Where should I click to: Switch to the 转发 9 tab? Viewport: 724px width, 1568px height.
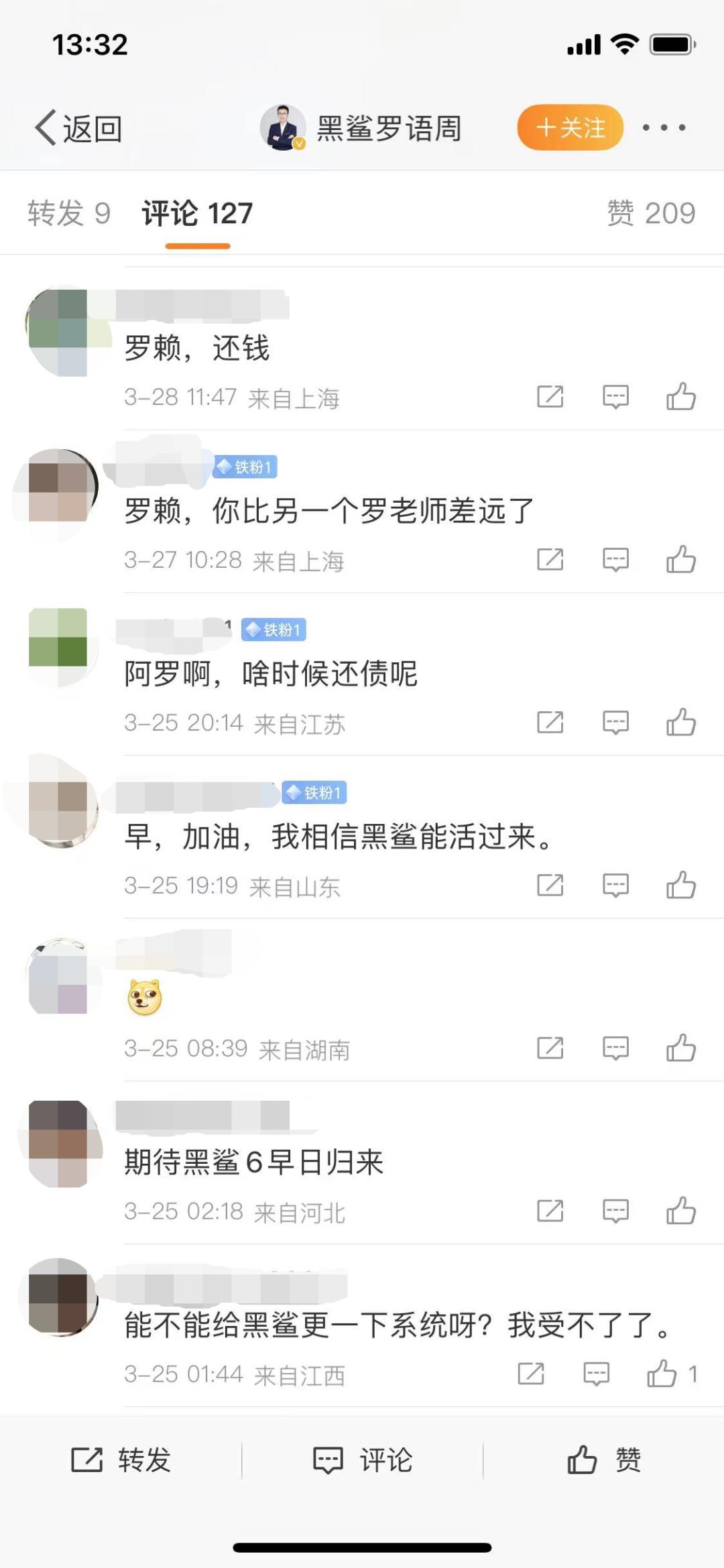point(68,214)
